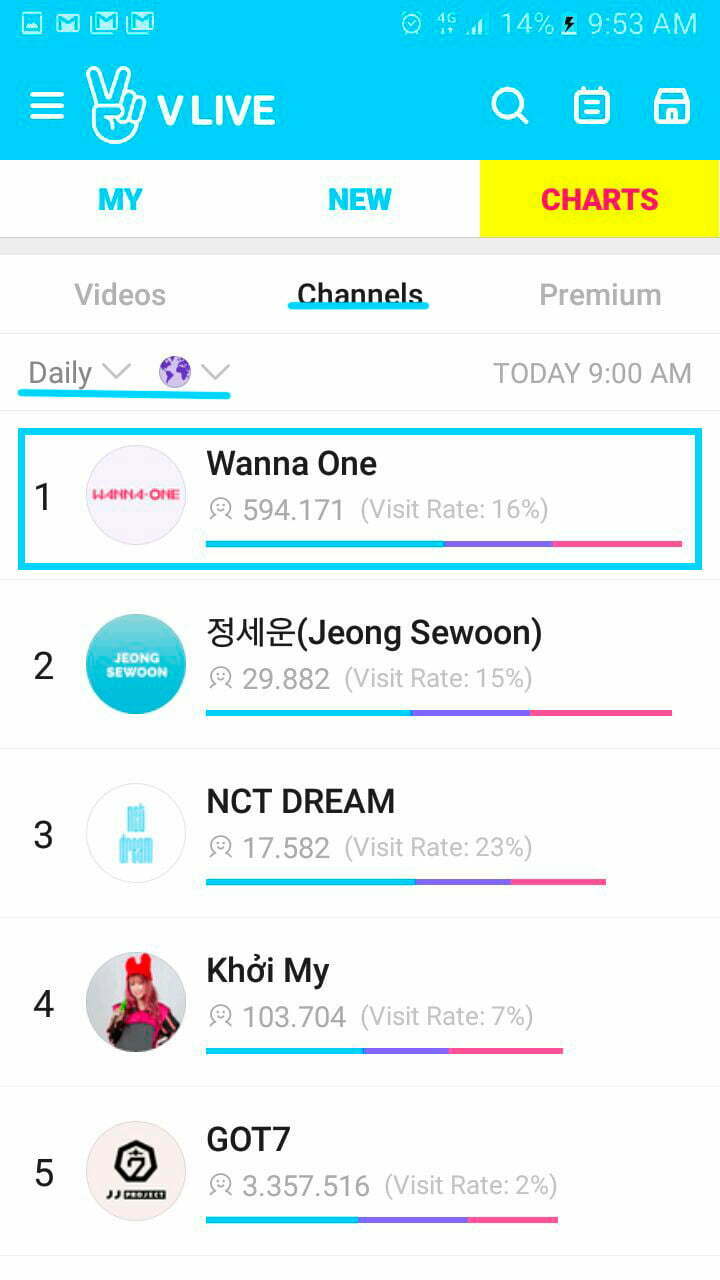Open the NCT DREAM channel
The height and width of the screenshot is (1280, 720).
click(360, 834)
